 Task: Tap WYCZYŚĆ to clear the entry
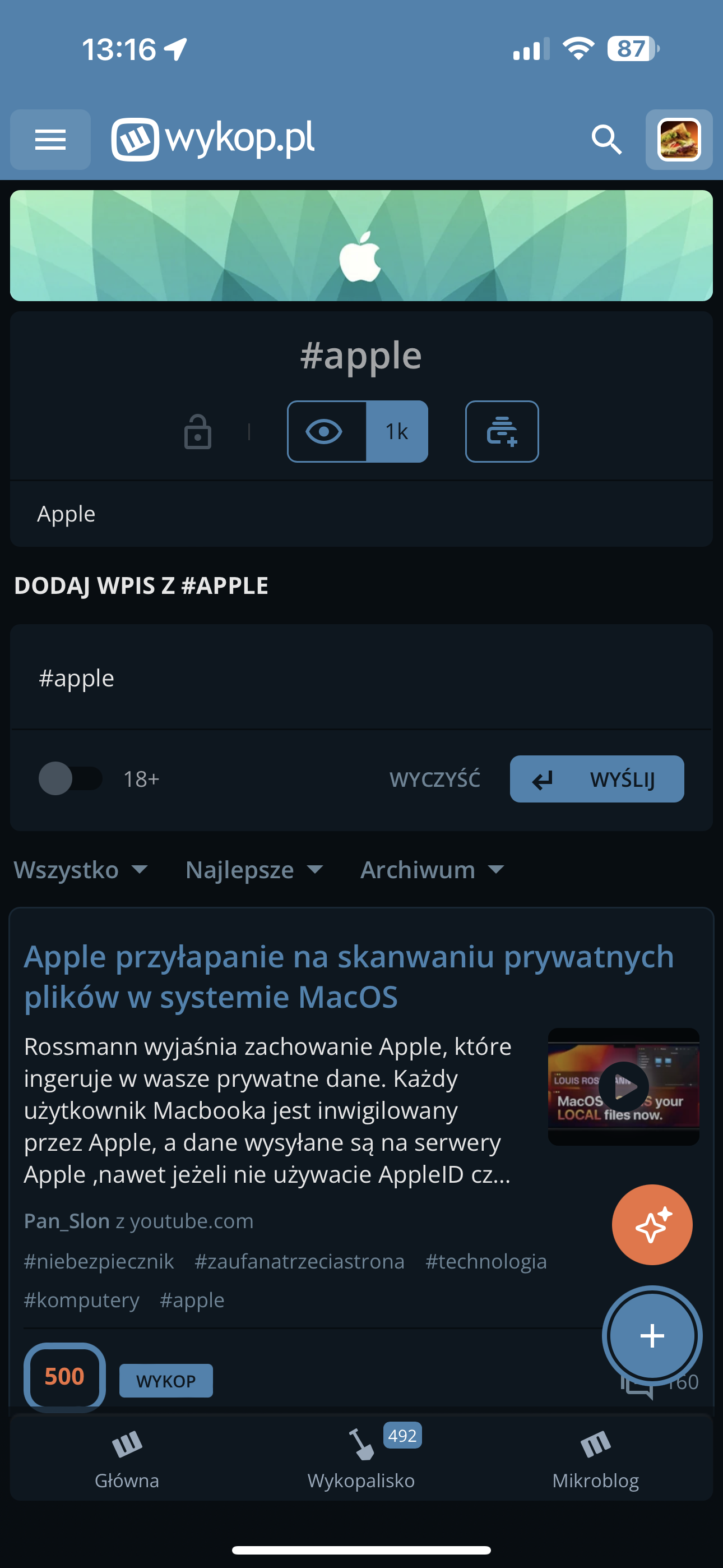pos(434,779)
